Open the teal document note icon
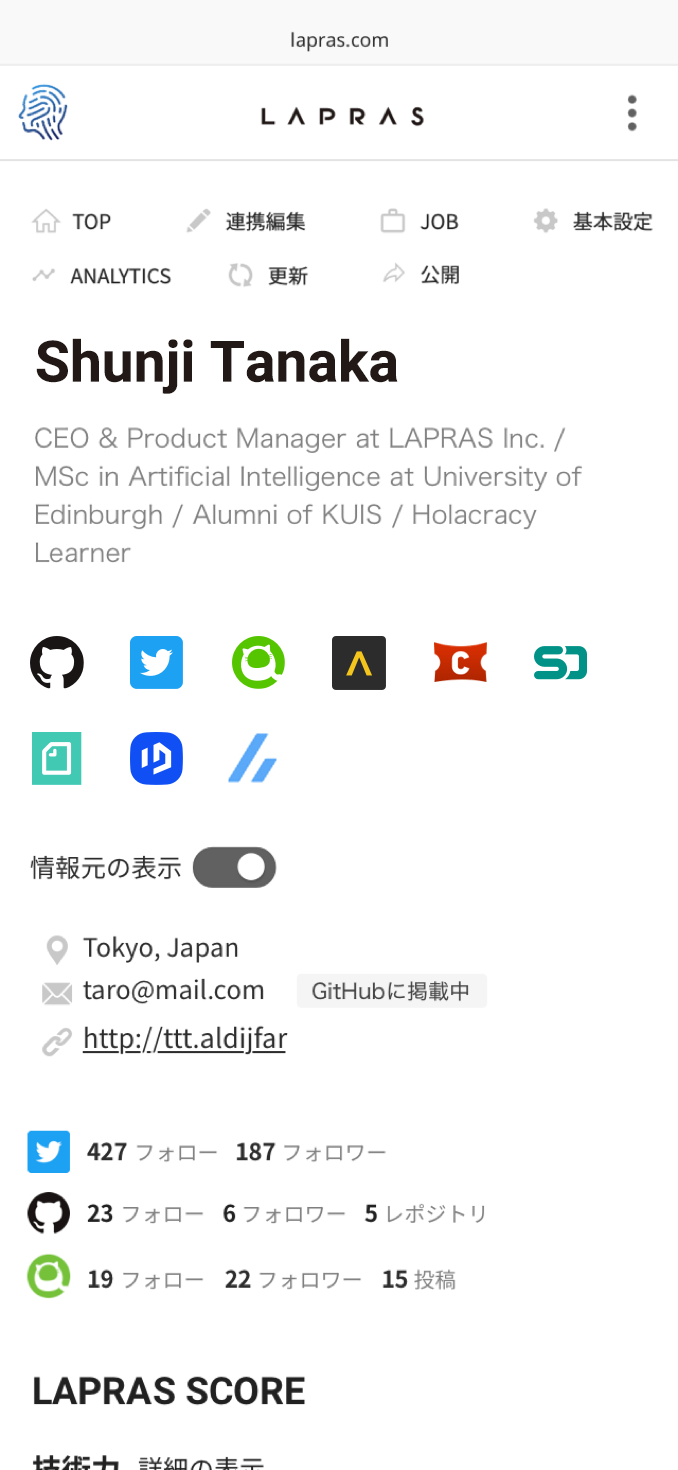The image size is (678, 1470). click(x=57, y=759)
